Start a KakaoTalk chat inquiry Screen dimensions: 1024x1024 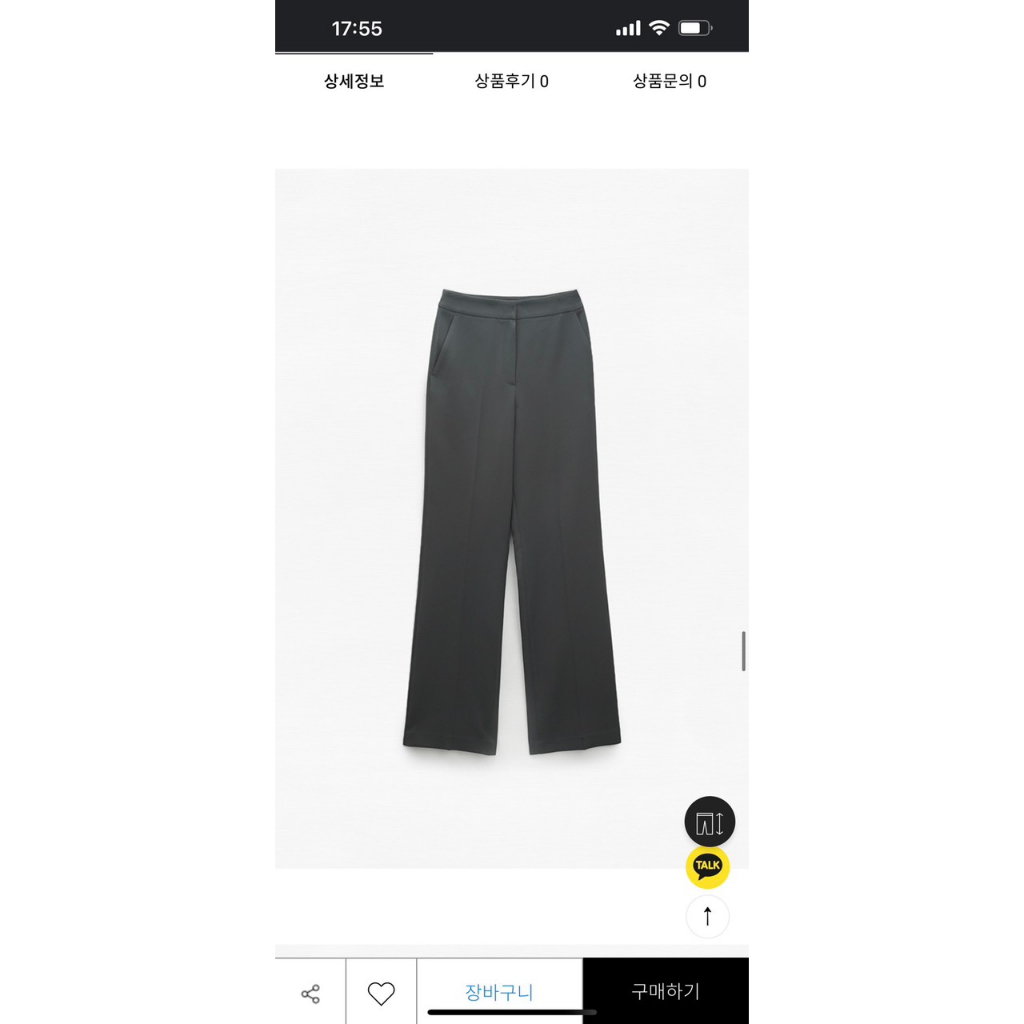[x=708, y=866]
